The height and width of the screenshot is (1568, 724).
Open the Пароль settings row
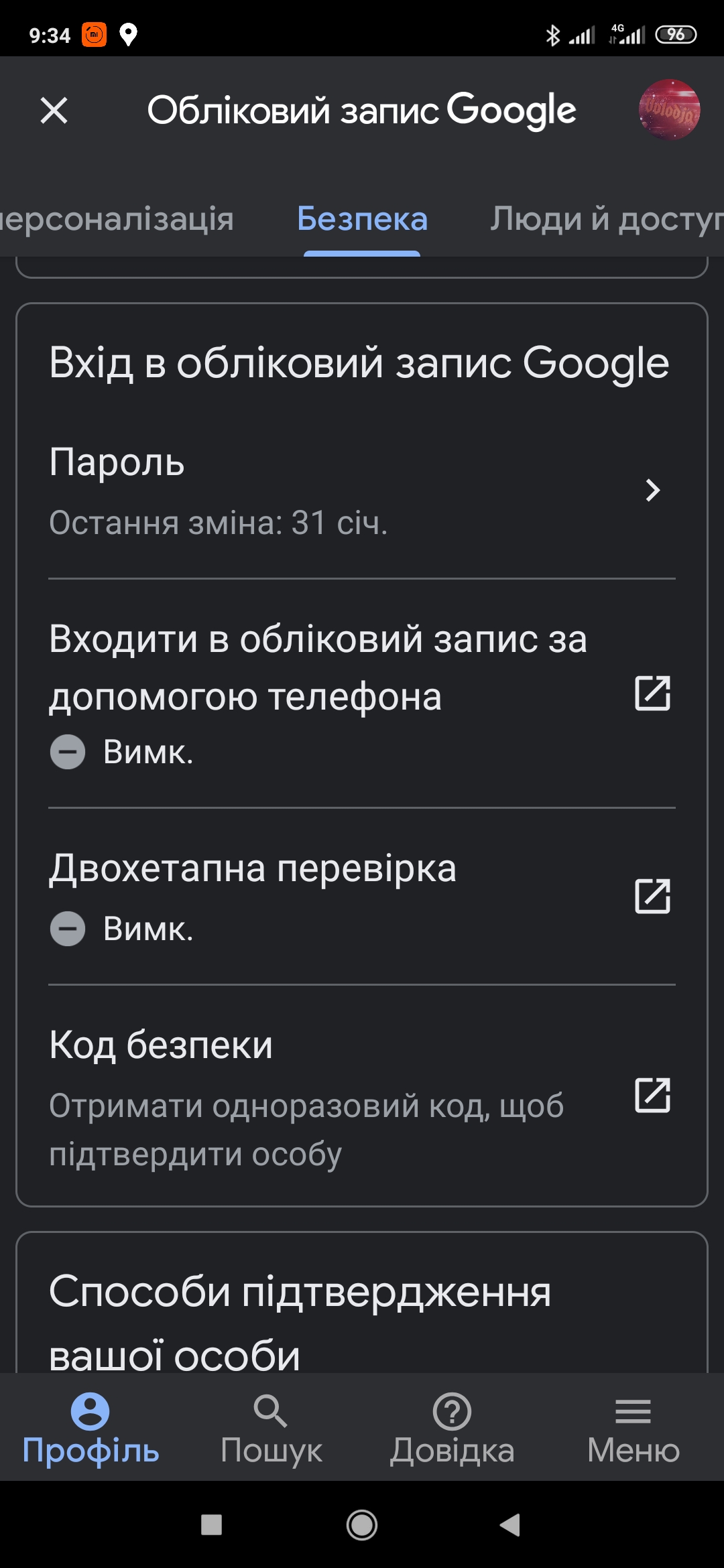[x=362, y=491]
